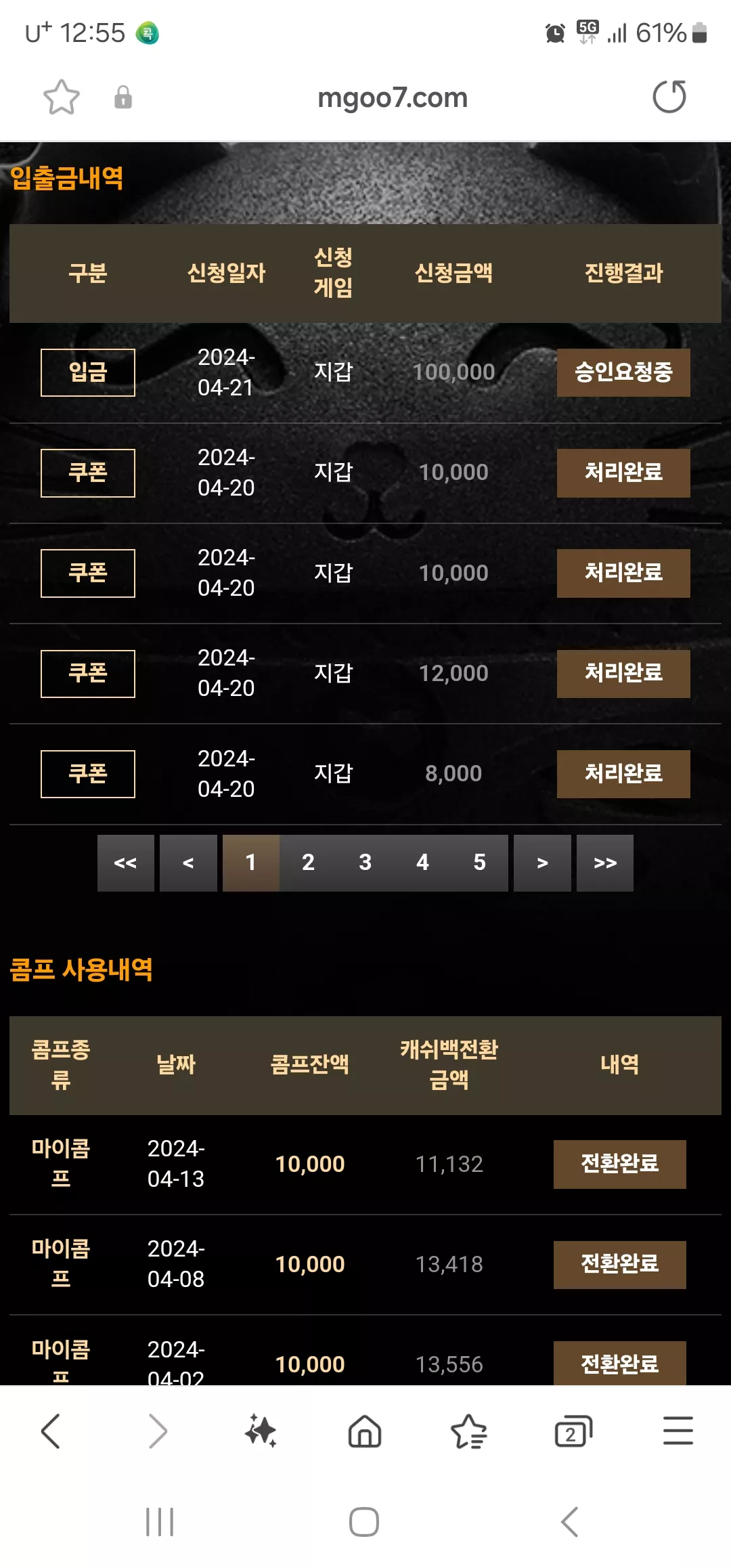Go to the next page with >
731x1568 pixels.
542,863
